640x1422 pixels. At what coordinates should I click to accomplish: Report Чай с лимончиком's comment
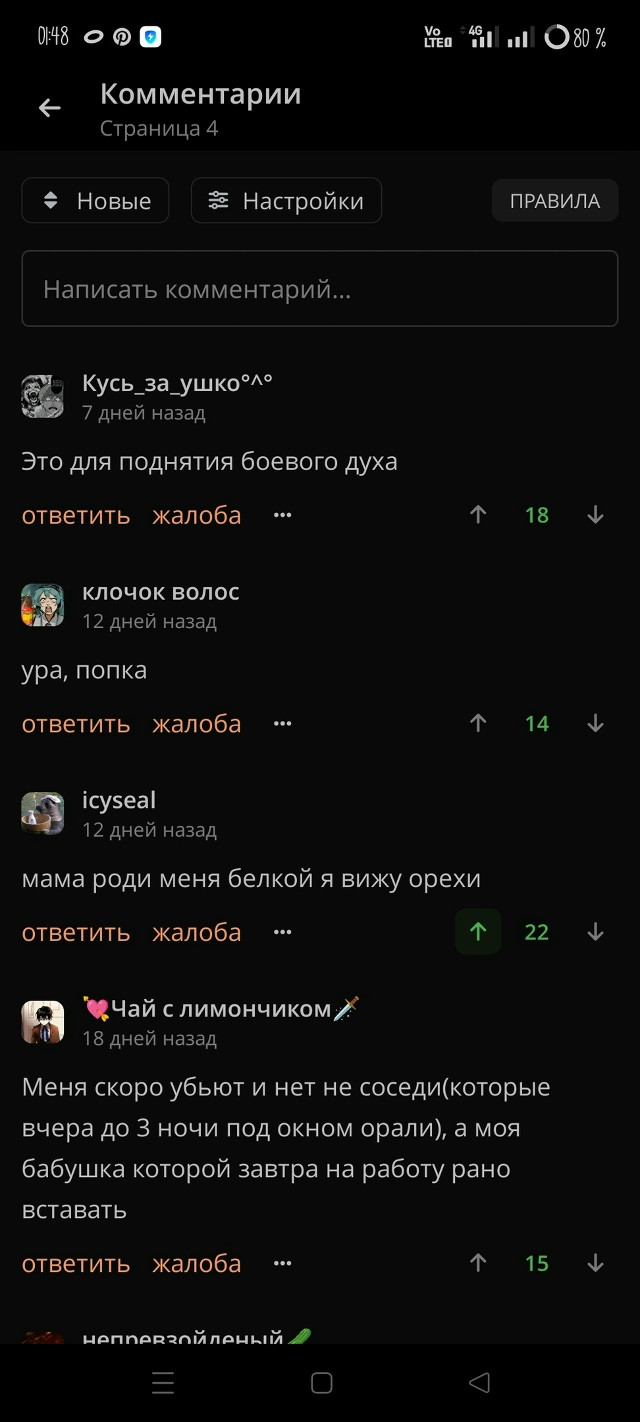coord(196,1263)
